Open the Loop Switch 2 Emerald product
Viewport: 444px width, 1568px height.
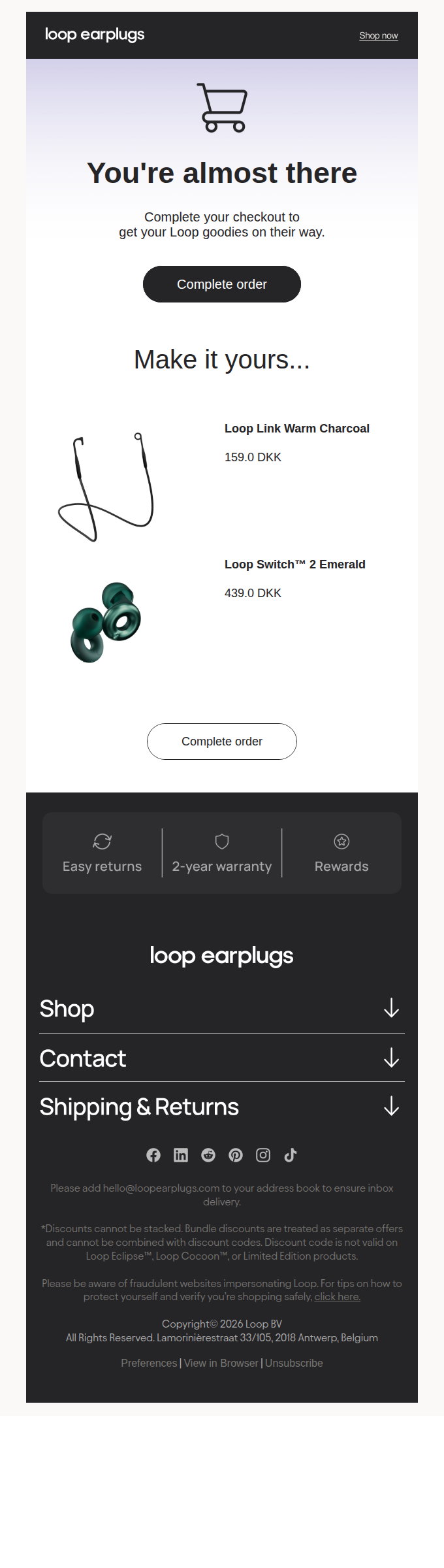(295, 564)
